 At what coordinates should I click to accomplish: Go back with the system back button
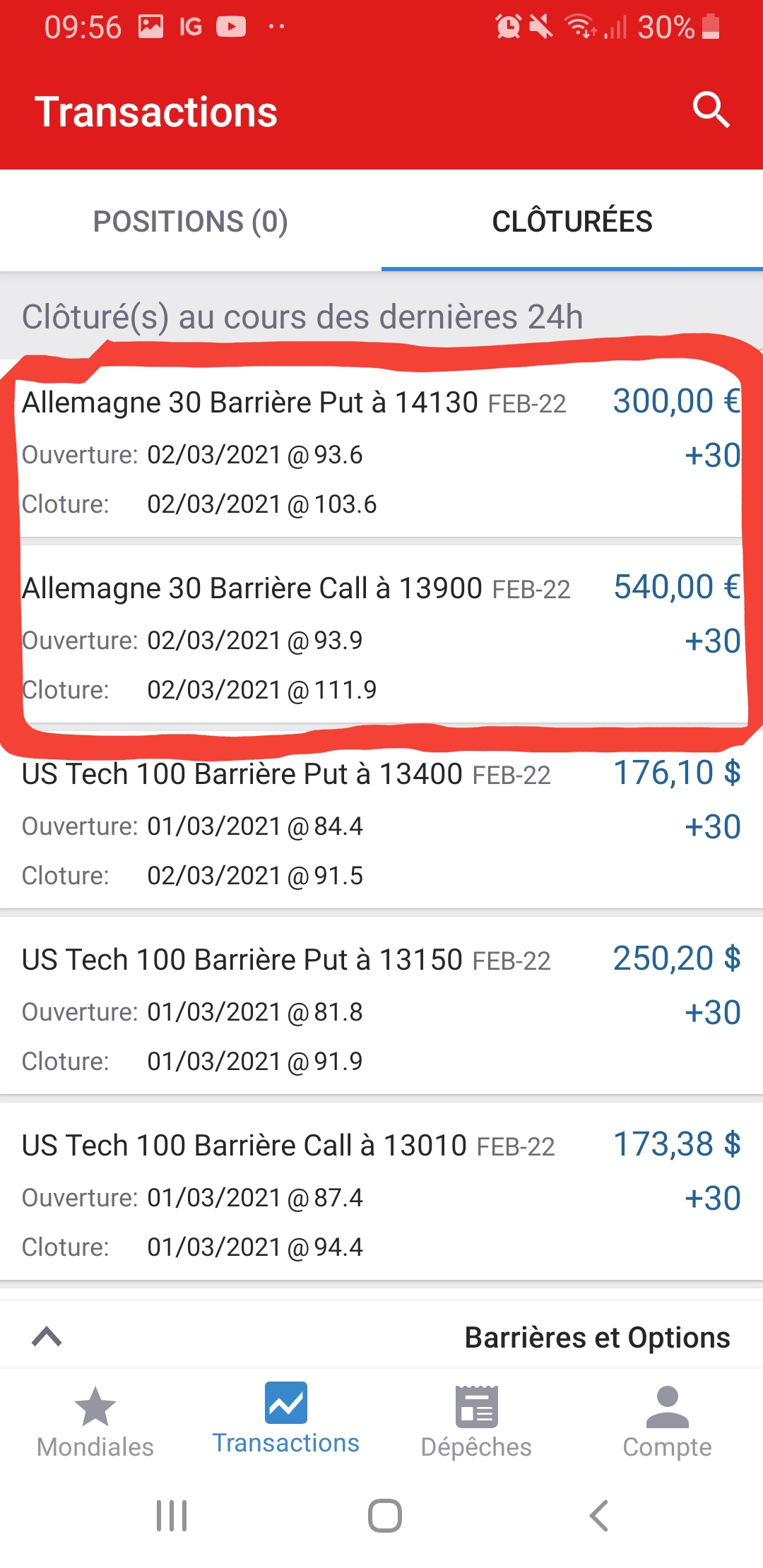click(598, 1516)
